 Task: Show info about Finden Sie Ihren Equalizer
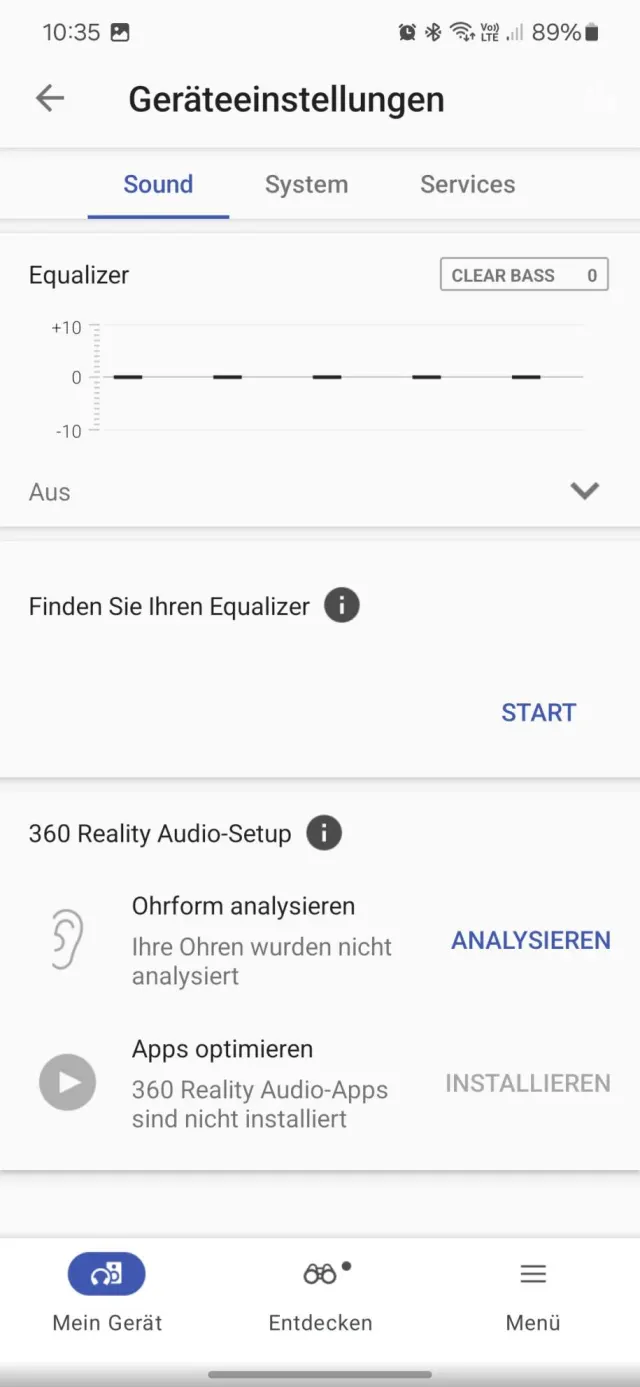point(341,606)
